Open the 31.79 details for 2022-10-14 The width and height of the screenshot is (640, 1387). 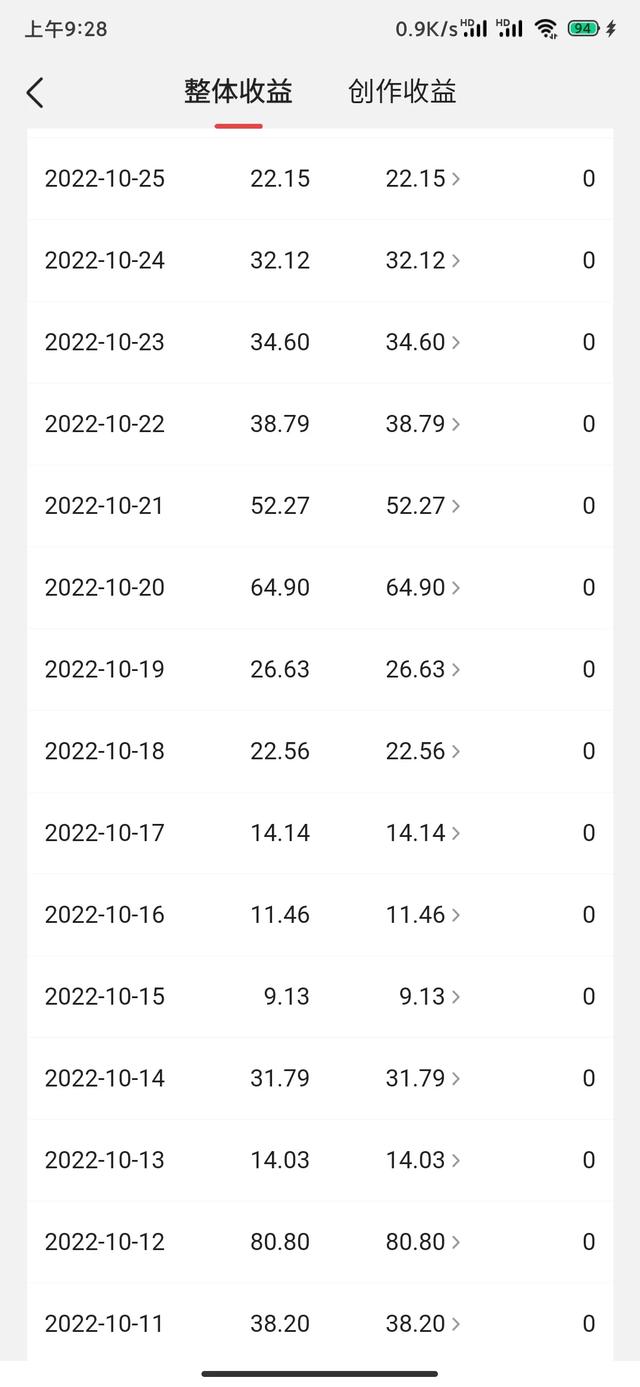pos(423,1079)
